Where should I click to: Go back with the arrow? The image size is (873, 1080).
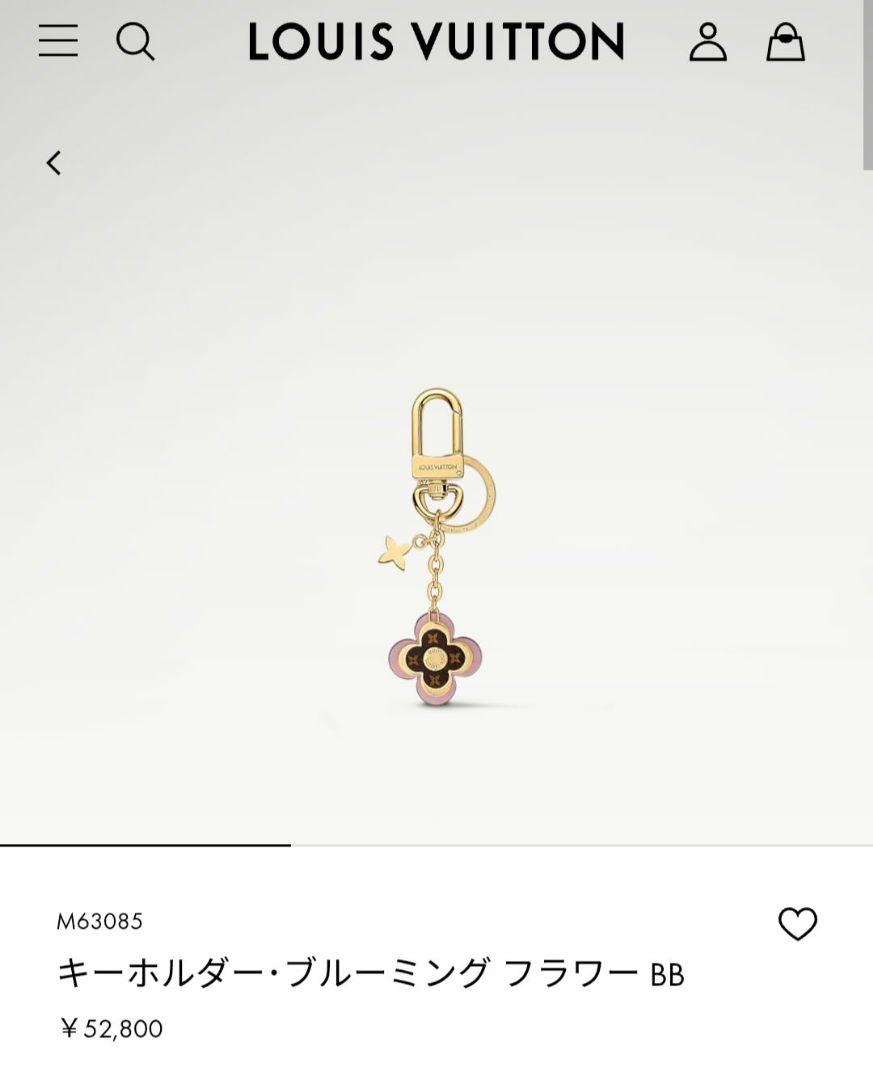(54, 162)
